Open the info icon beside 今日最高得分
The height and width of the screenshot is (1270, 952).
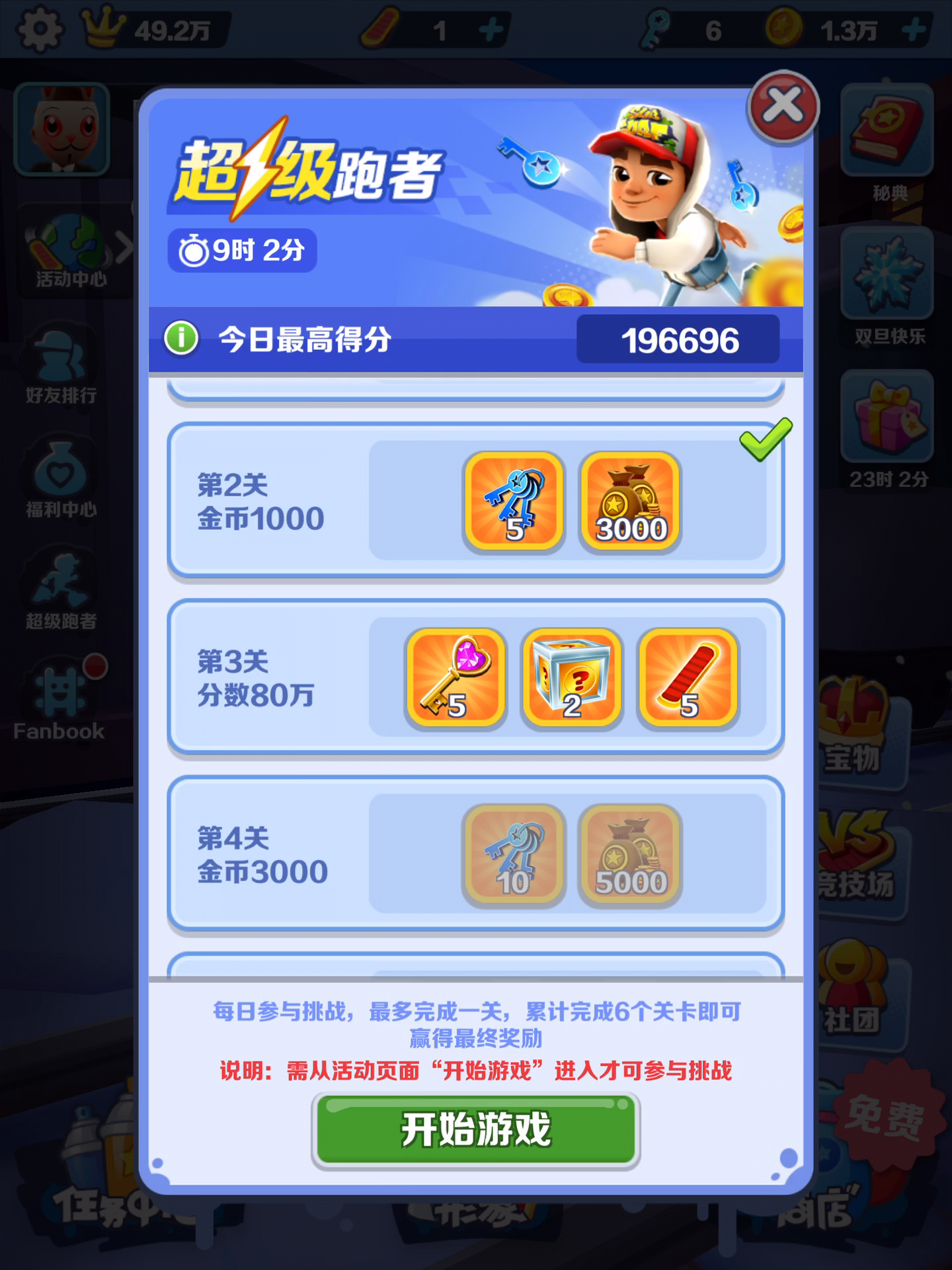coord(181,339)
